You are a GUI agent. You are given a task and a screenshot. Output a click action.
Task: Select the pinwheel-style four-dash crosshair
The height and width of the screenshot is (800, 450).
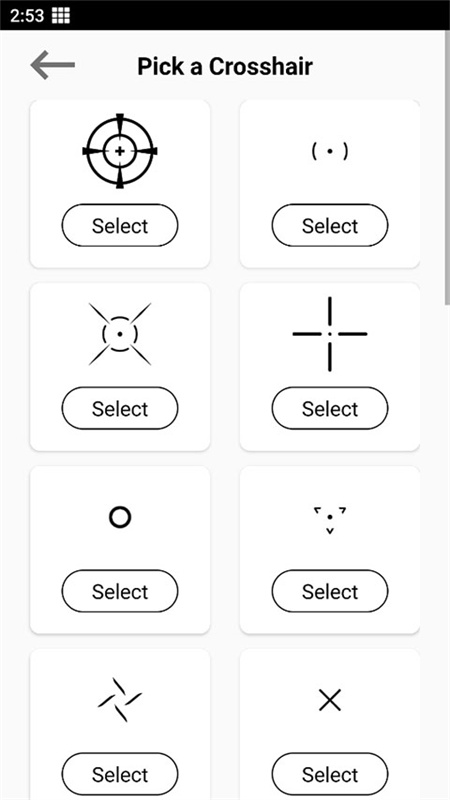[x=120, y=774]
